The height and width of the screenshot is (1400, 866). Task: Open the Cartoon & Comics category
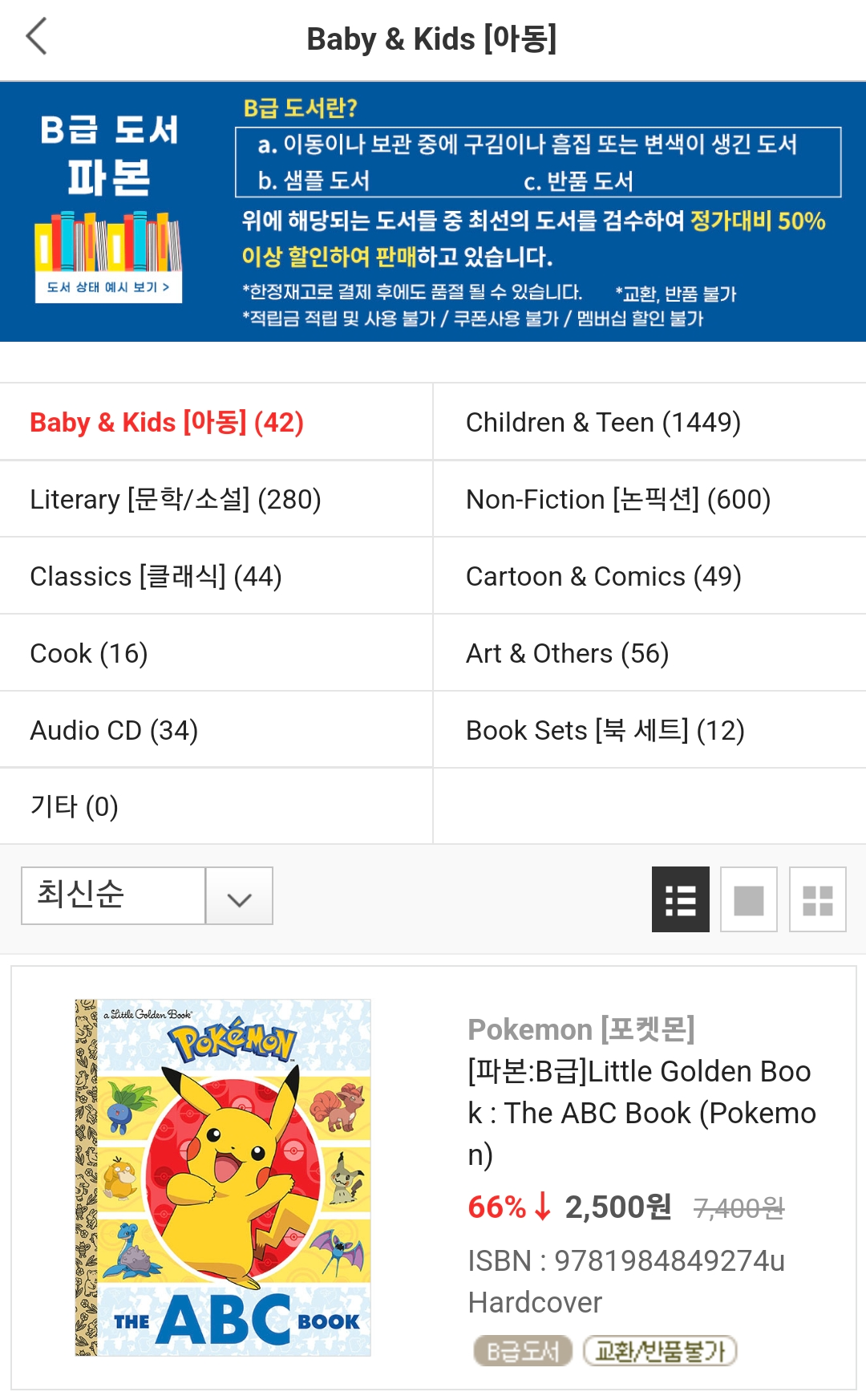[x=604, y=575]
